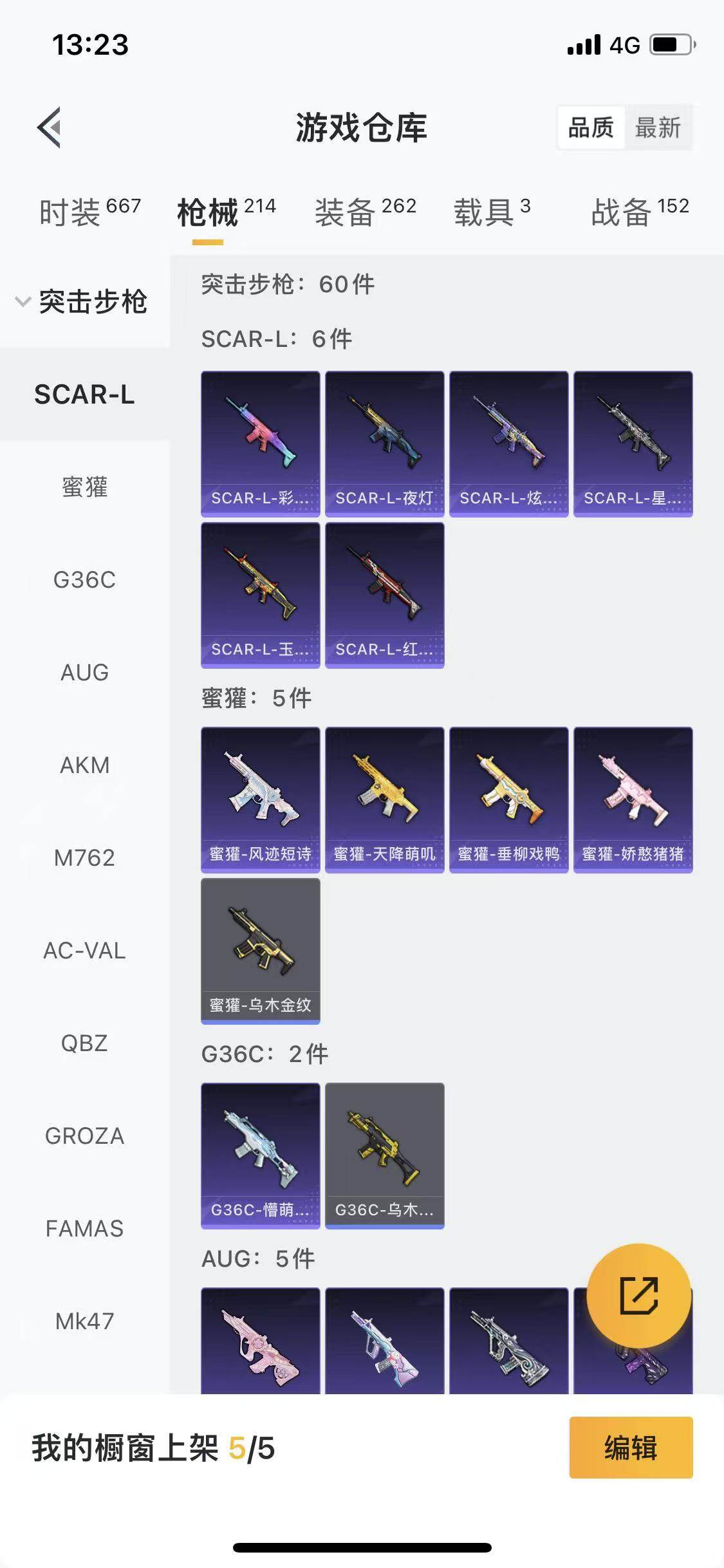Switch to the 战备 tab
The image size is (724, 1568).
(x=640, y=212)
